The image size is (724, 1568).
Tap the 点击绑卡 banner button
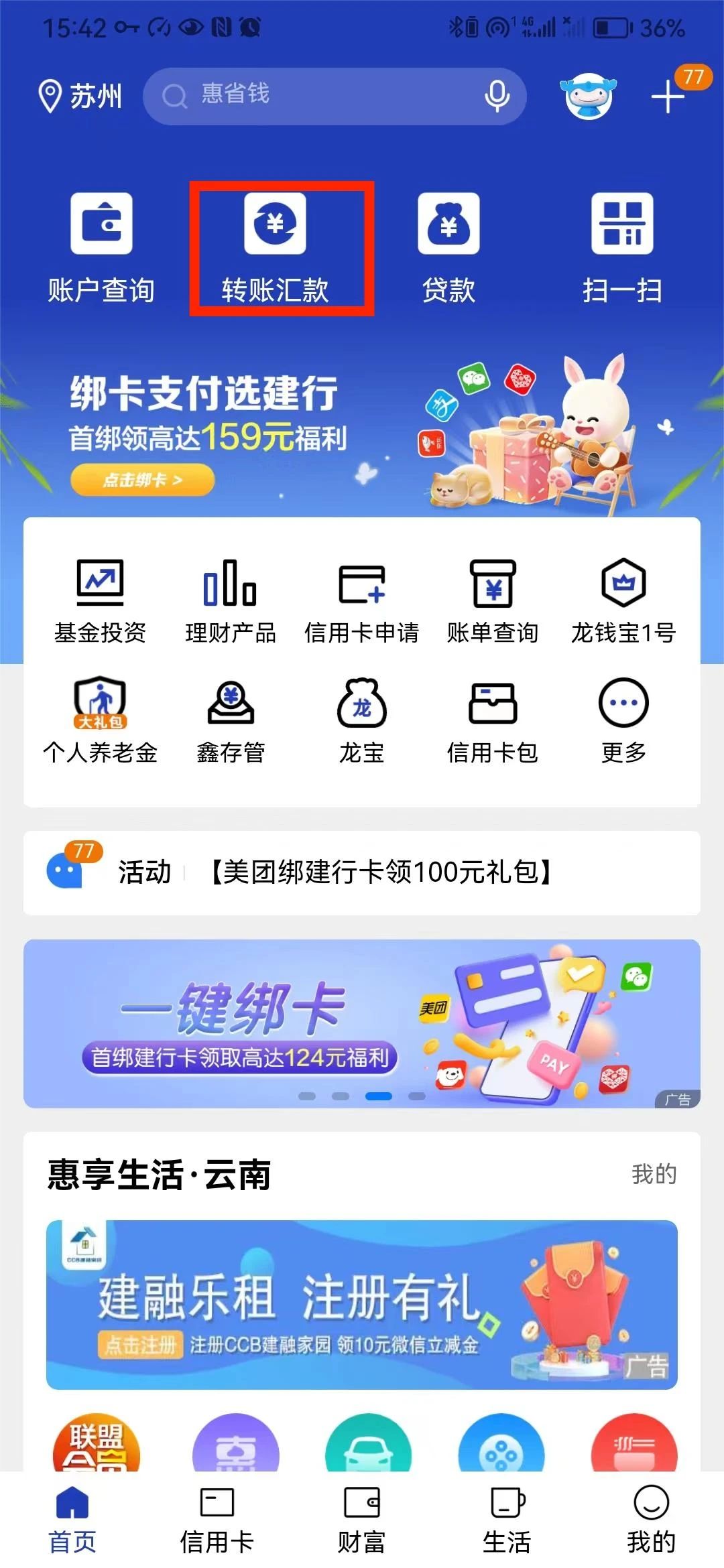point(142,480)
